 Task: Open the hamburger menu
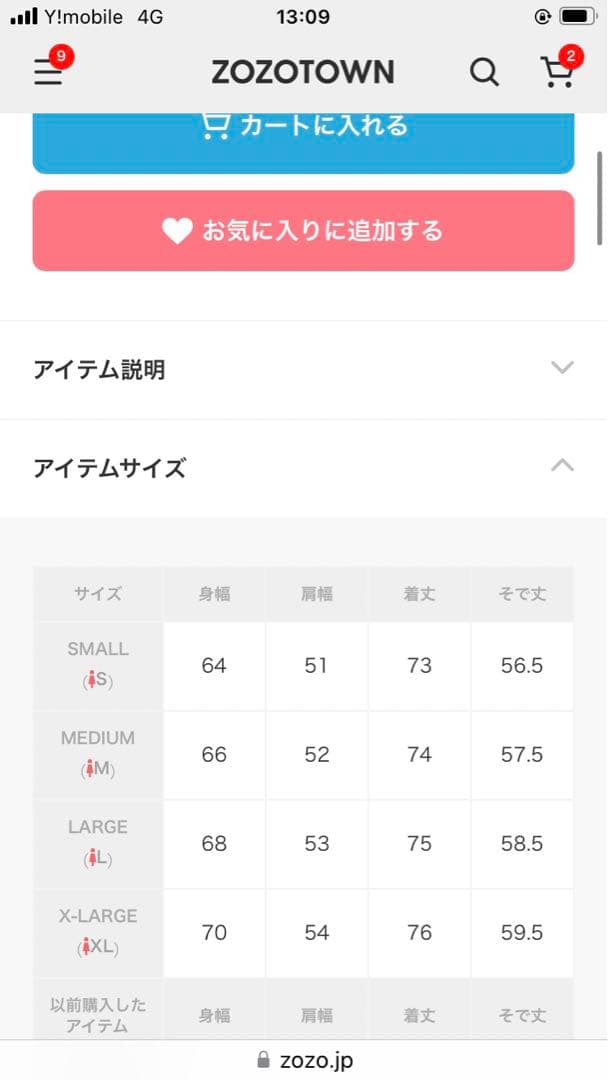click(48, 72)
